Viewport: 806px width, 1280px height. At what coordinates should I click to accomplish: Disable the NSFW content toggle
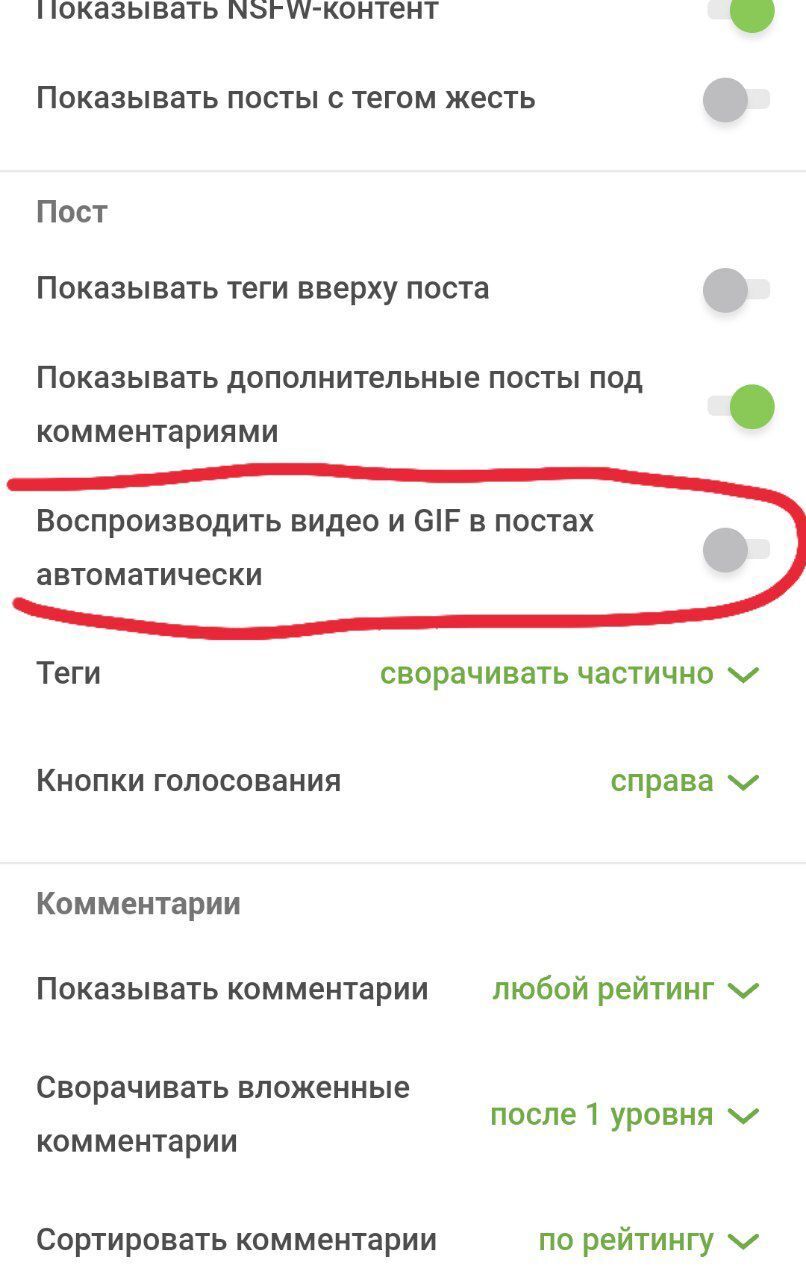(x=740, y=12)
